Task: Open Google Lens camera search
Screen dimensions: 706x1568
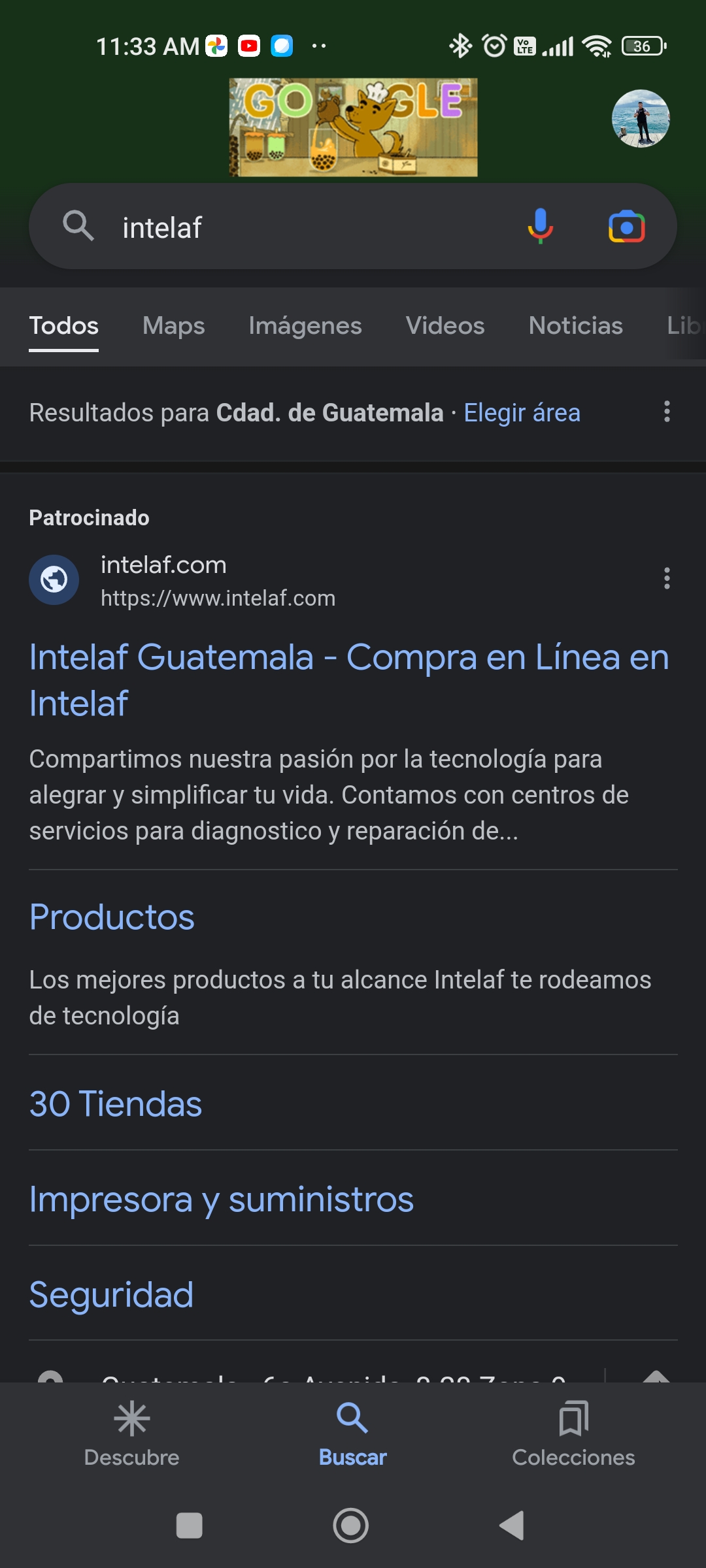Action: point(626,227)
